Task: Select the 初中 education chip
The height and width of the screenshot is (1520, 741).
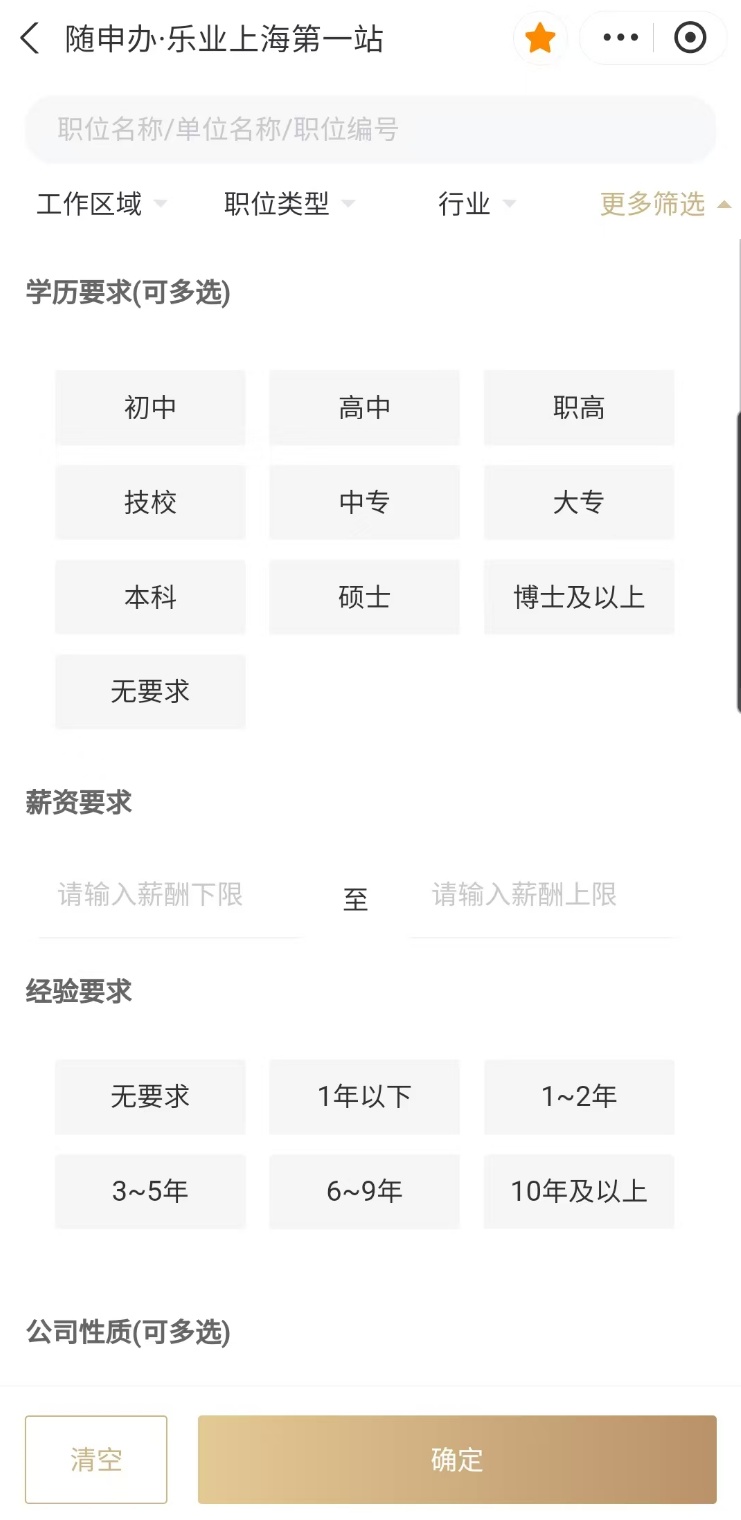Action: click(x=150, y=408)
